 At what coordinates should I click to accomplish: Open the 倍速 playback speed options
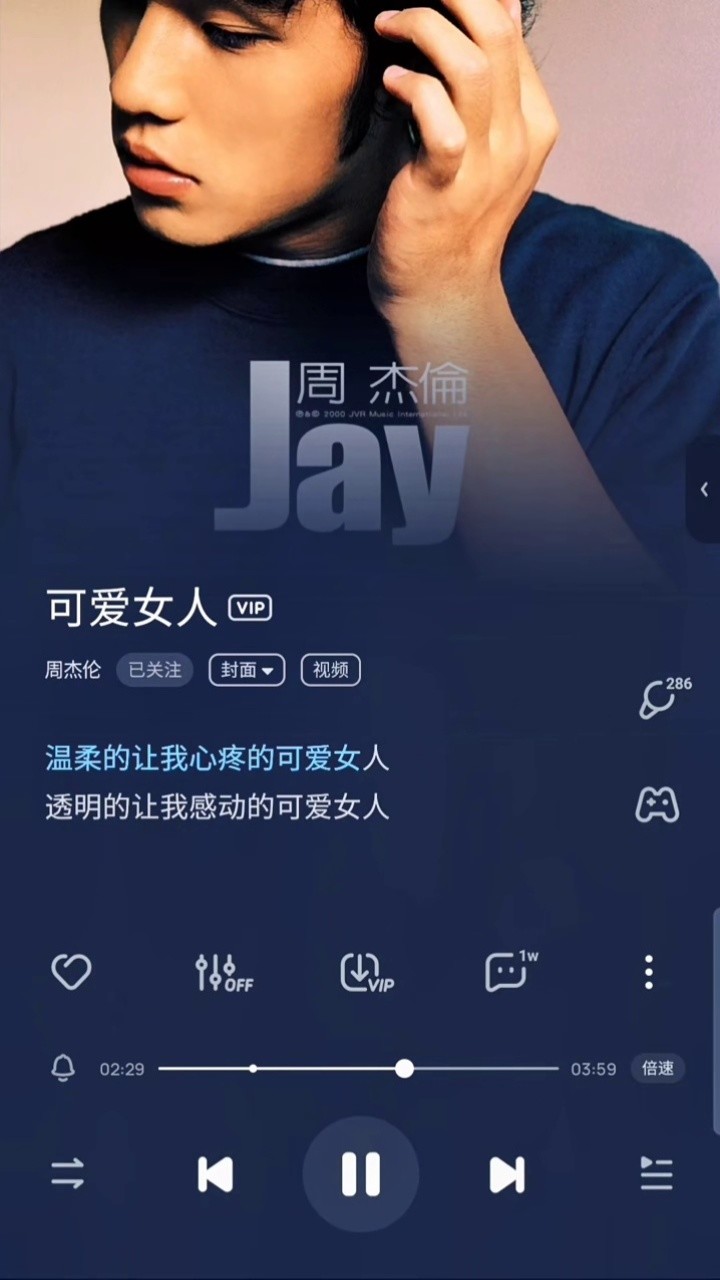(657, 1068)
